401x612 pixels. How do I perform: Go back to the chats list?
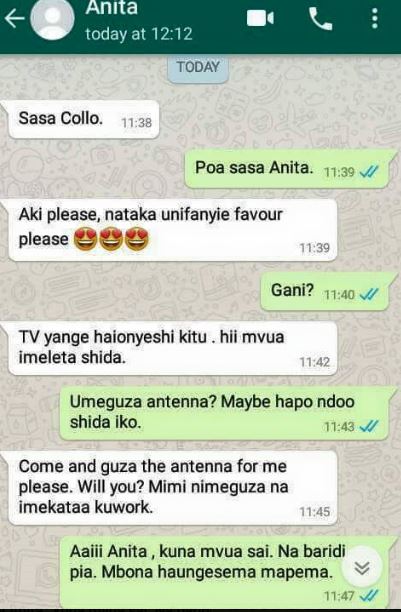pyautogui.click(x=14, y=18)
